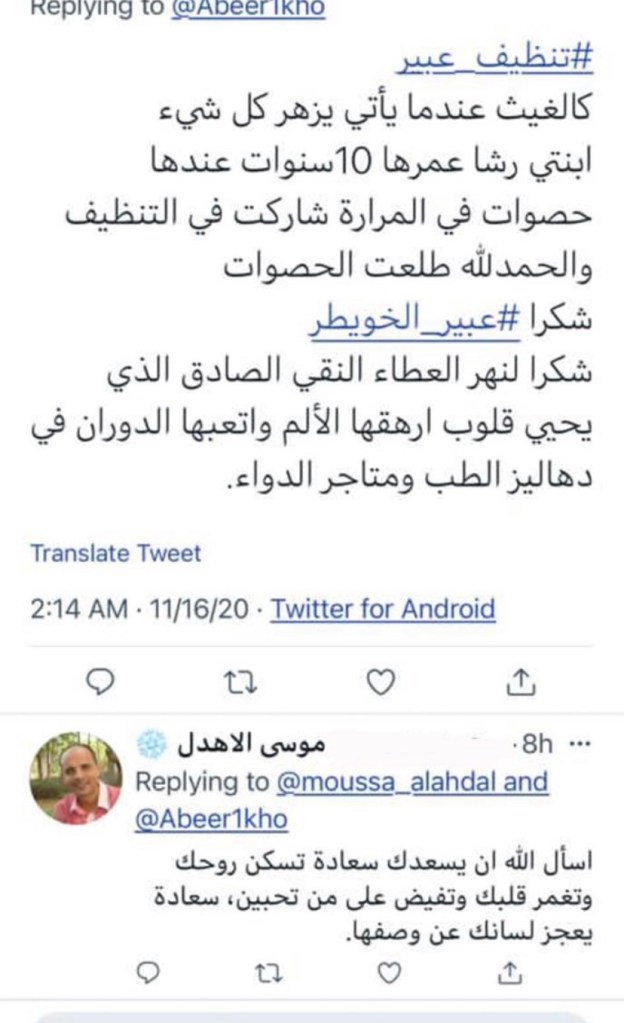This screenshot has height=1023, width=624.
Task: Open موسى الاهدل's profile picture
Action: 75,776
